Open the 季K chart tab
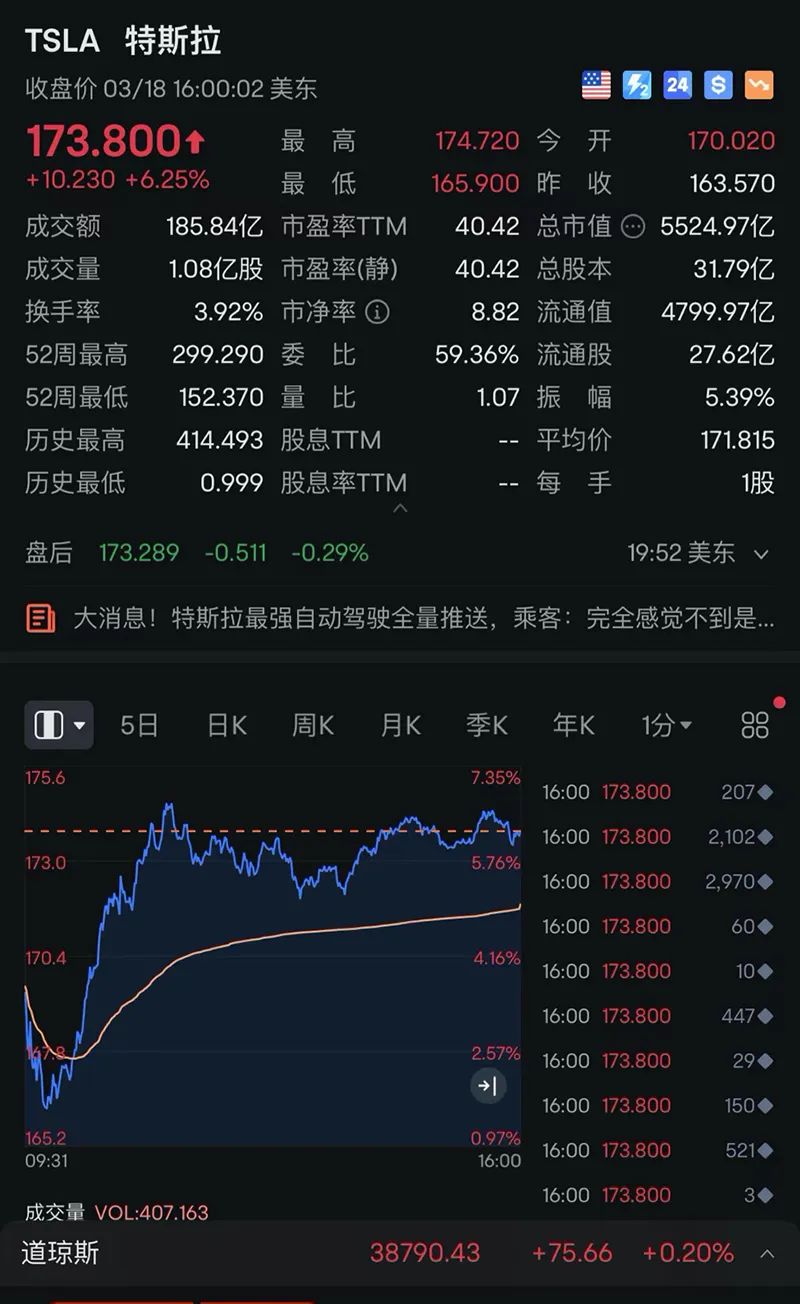The height and width of the screenshot is (1304, 800). [x=487, y=725]
